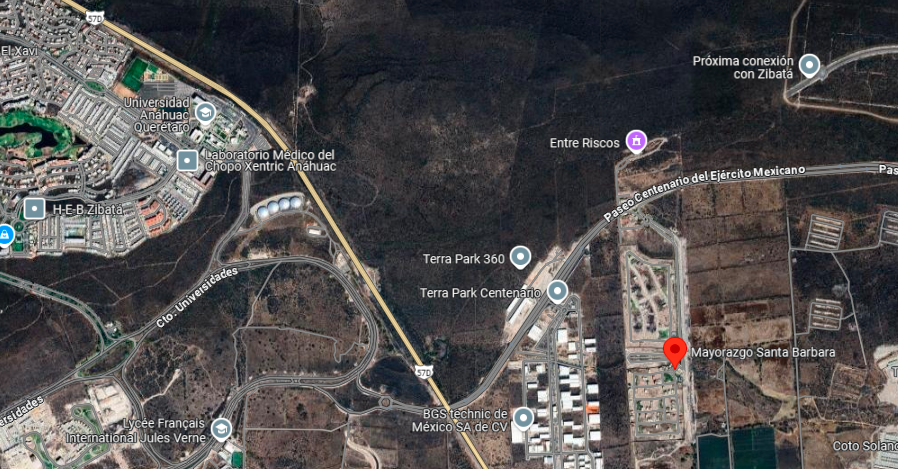This screenshot has width=898, height=469.
Task: Open the Terra Park 360 marker
Action: click(520, 258)
